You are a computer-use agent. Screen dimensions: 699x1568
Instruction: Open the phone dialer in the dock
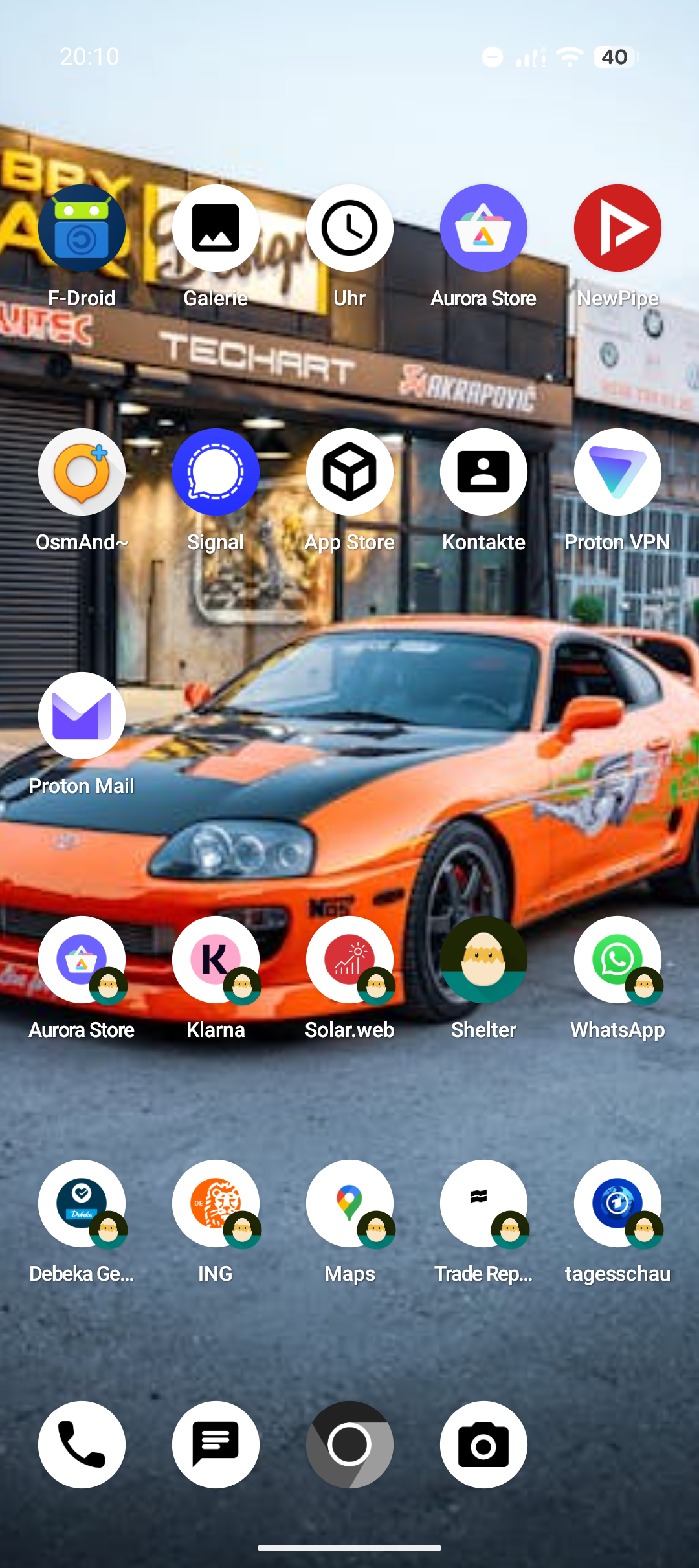point(82,1444)
